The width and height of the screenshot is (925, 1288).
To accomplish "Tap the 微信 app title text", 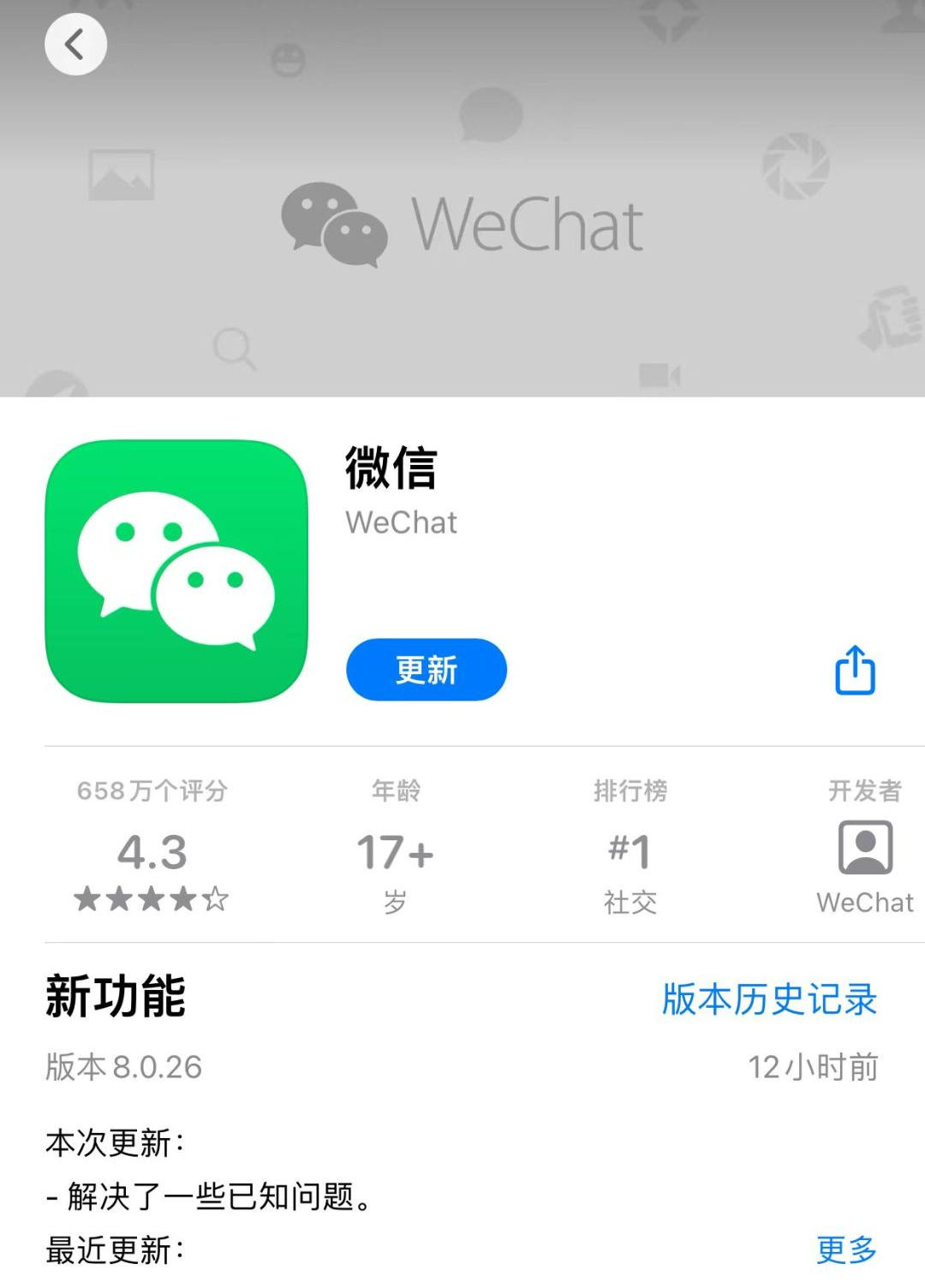I will [391, 469].
